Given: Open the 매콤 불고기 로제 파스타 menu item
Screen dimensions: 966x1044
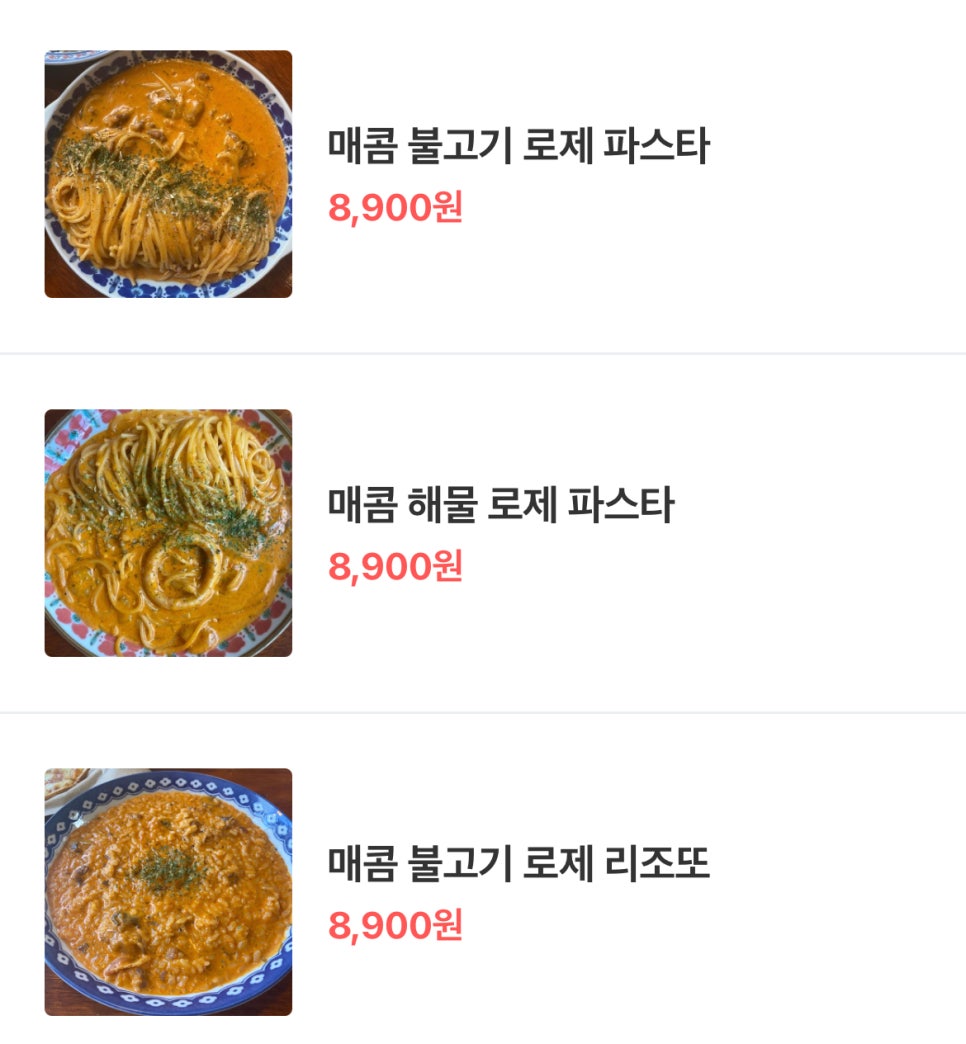Looking at the screenshot, I should click(x=517, y=148).
